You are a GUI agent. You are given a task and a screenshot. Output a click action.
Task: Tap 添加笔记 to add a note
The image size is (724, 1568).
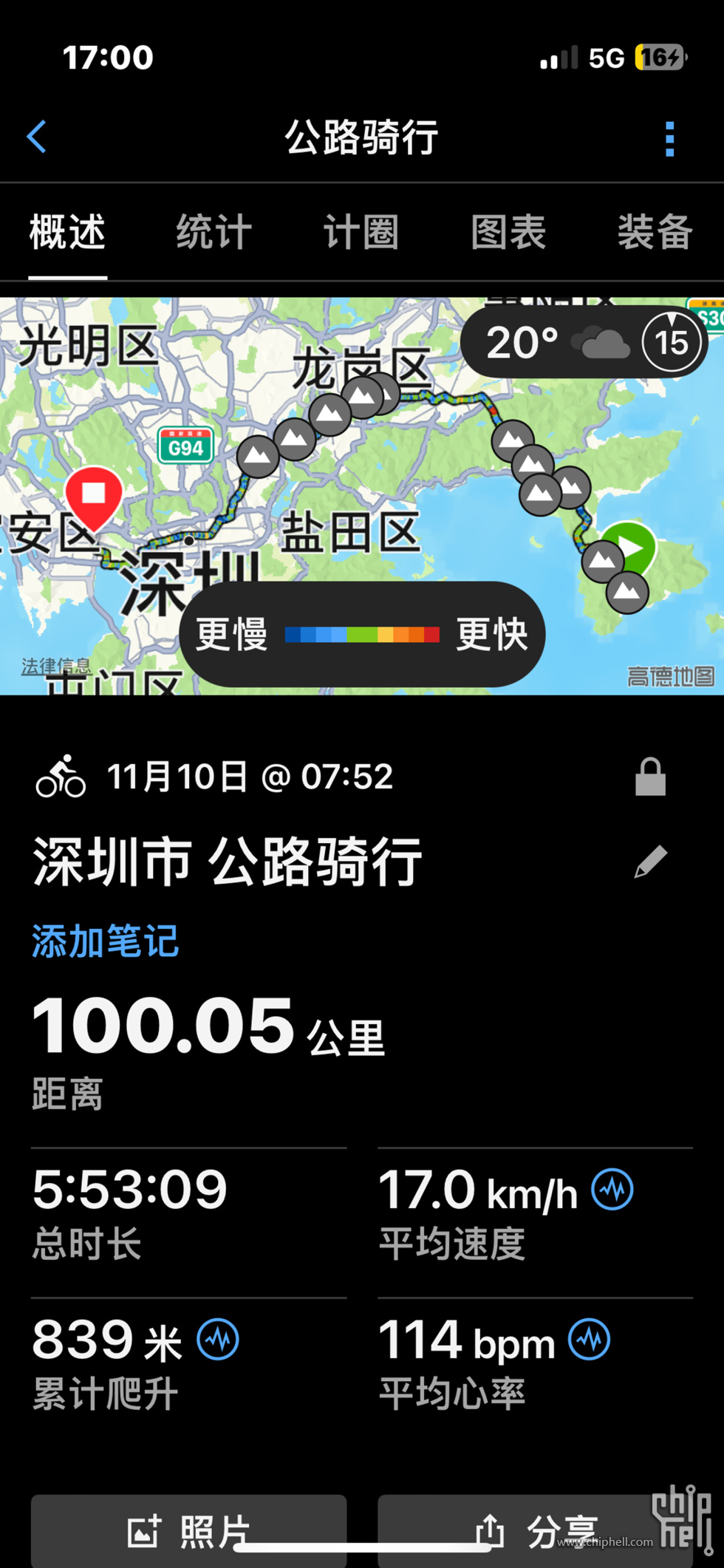pyautogui.click(x=104, y=939)
